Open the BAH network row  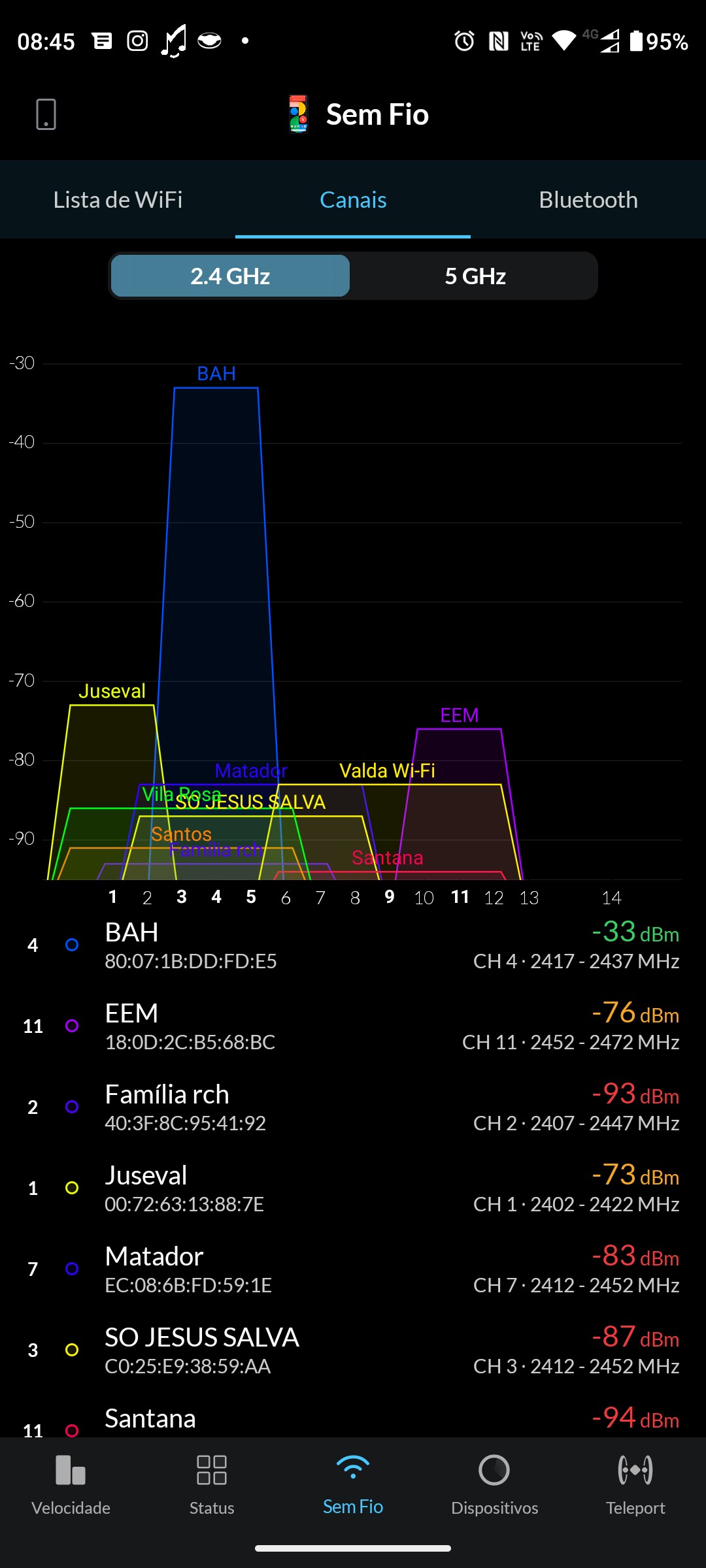click(x=353, y=945)
